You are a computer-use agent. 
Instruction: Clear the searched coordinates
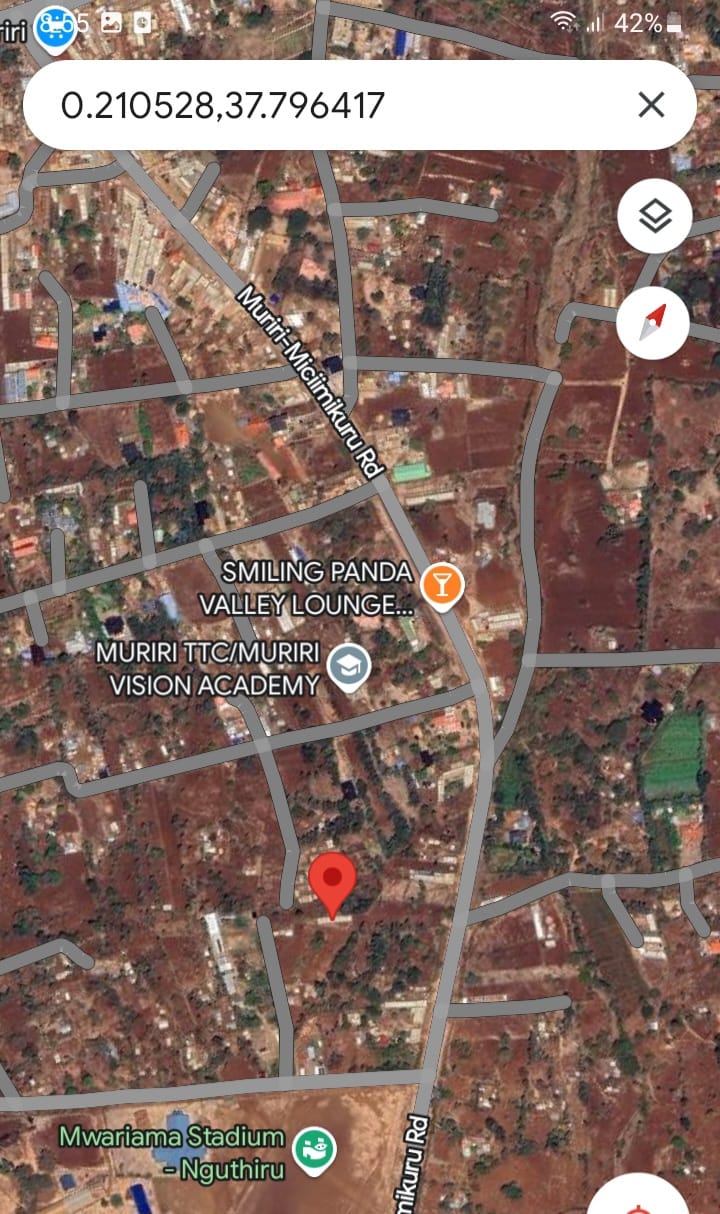coord(651,105)
